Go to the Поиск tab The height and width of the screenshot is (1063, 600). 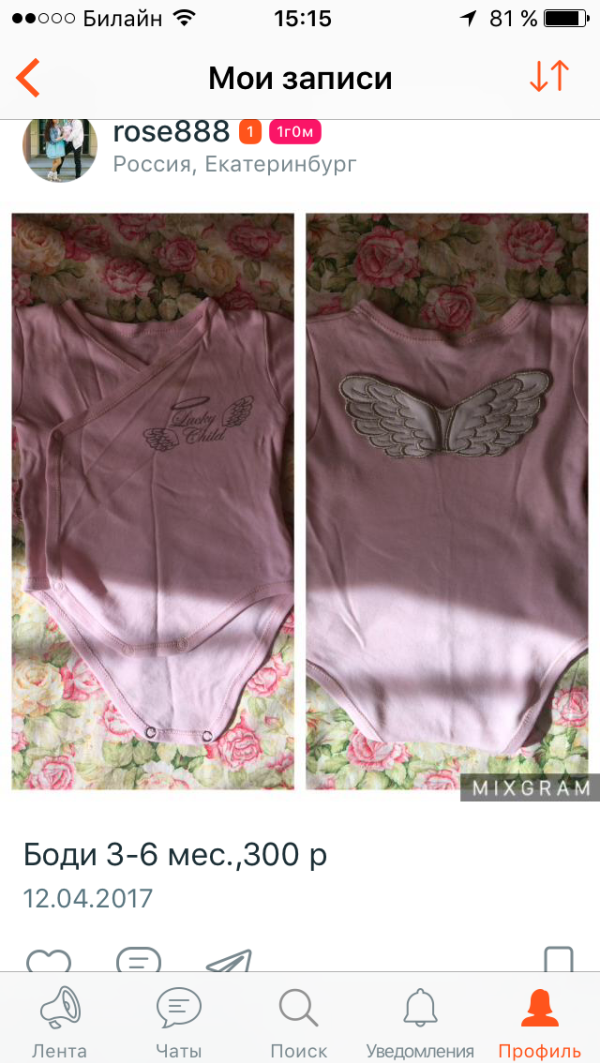298,1022
